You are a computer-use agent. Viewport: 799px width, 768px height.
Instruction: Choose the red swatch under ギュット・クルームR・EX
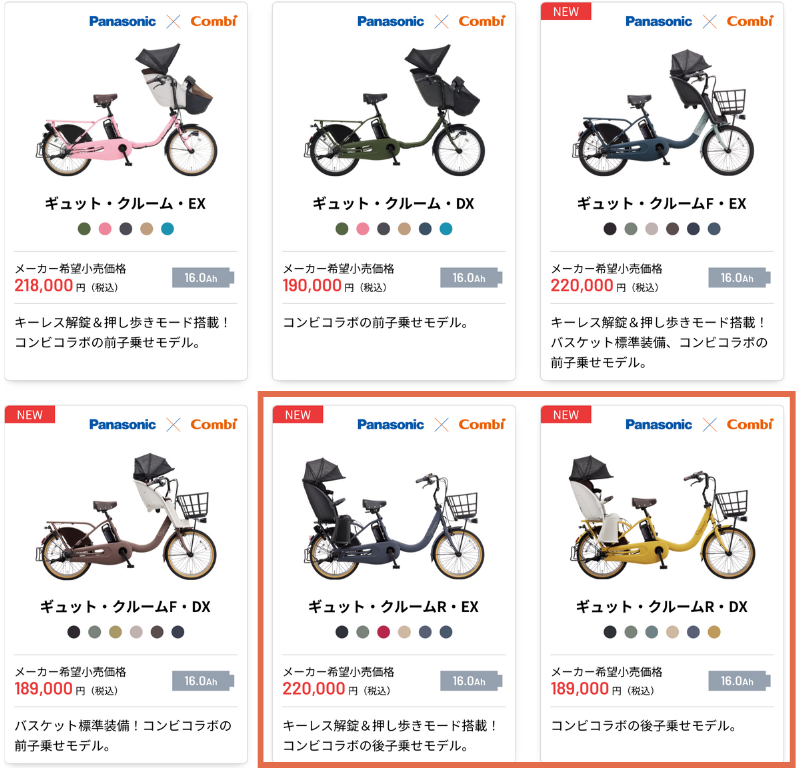(x=383, y=632)
